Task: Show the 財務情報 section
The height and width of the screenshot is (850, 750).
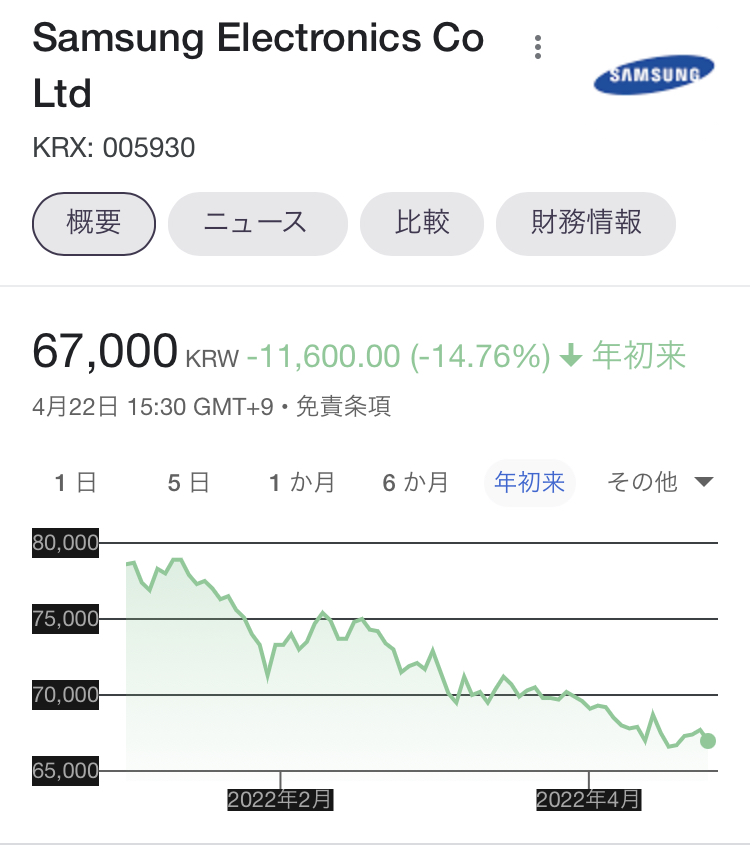Action: click(x=585, y=222)
